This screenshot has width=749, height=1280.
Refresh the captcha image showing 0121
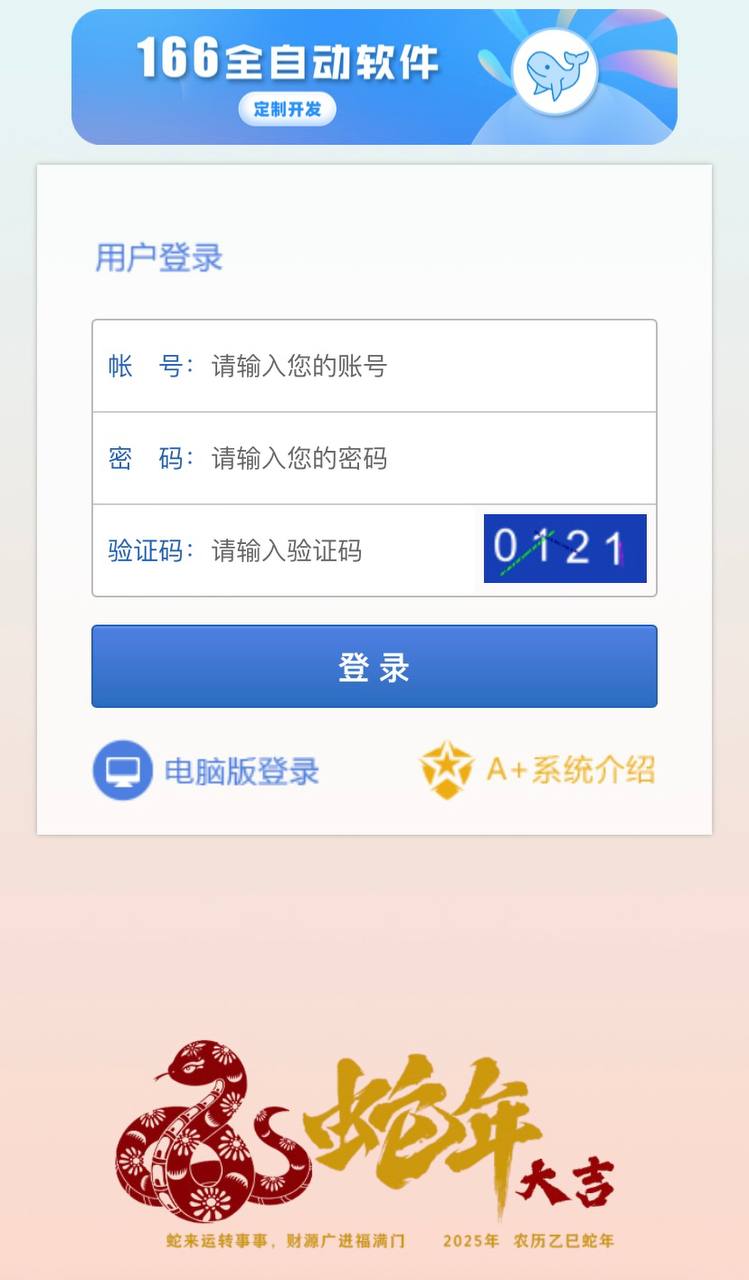564,548
